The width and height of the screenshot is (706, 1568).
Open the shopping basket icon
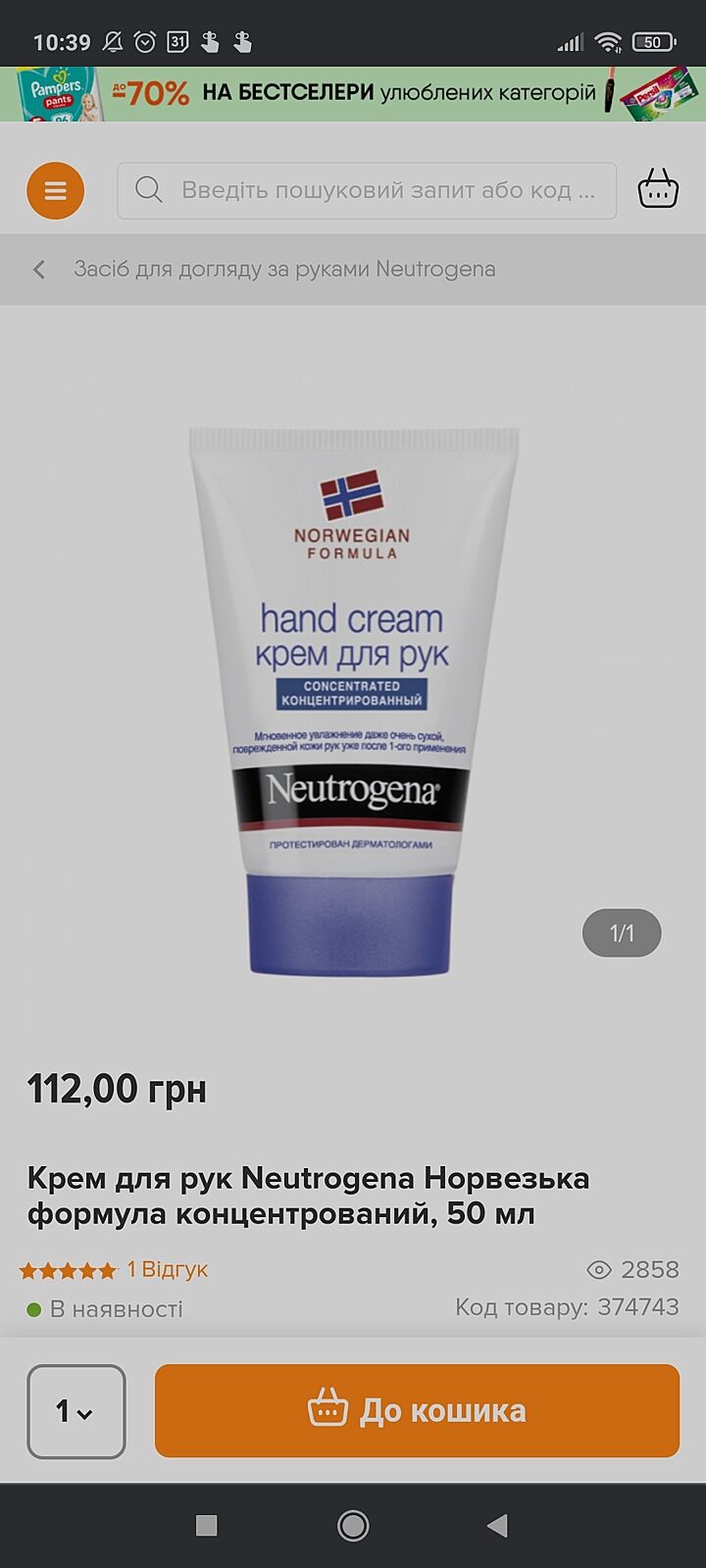(658, 189)
